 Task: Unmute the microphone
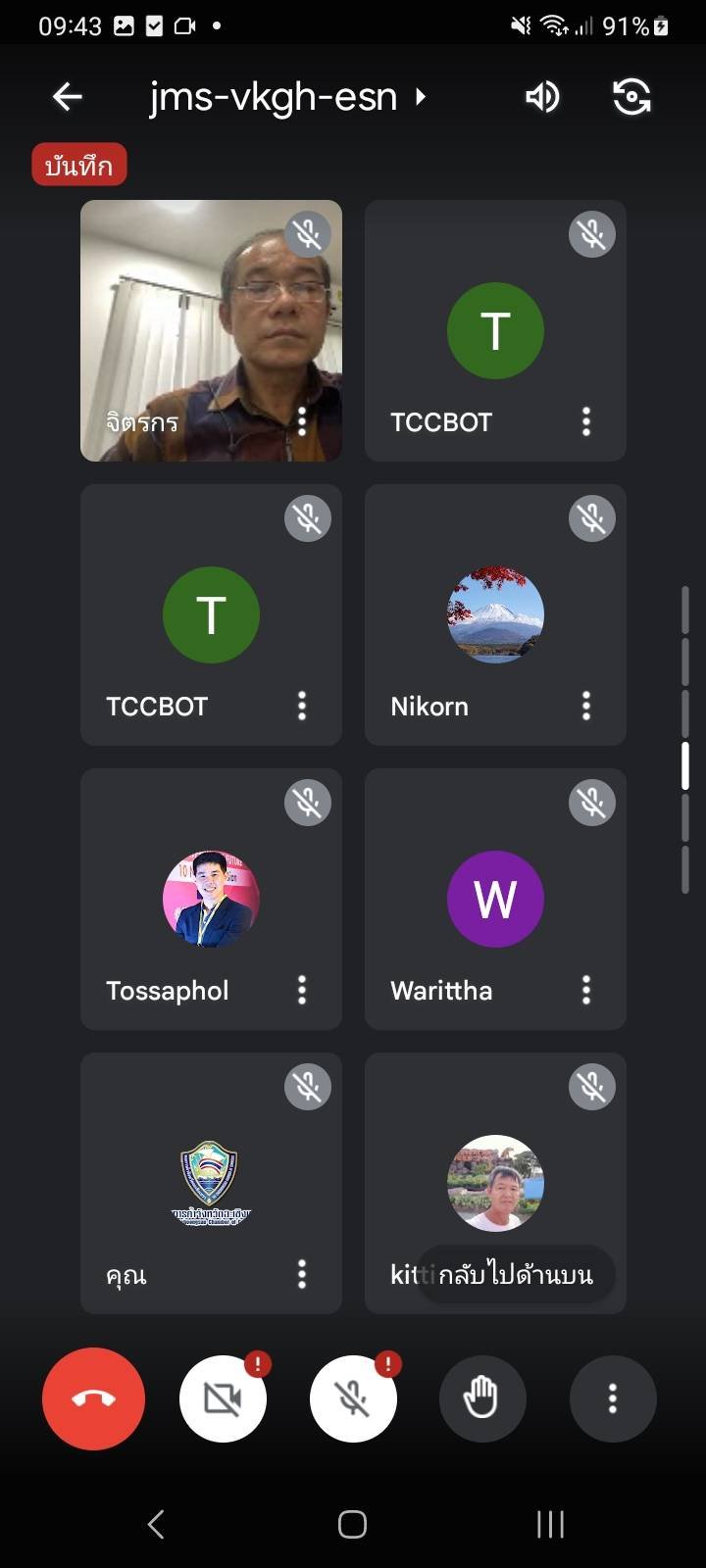tap(353, 1398)
